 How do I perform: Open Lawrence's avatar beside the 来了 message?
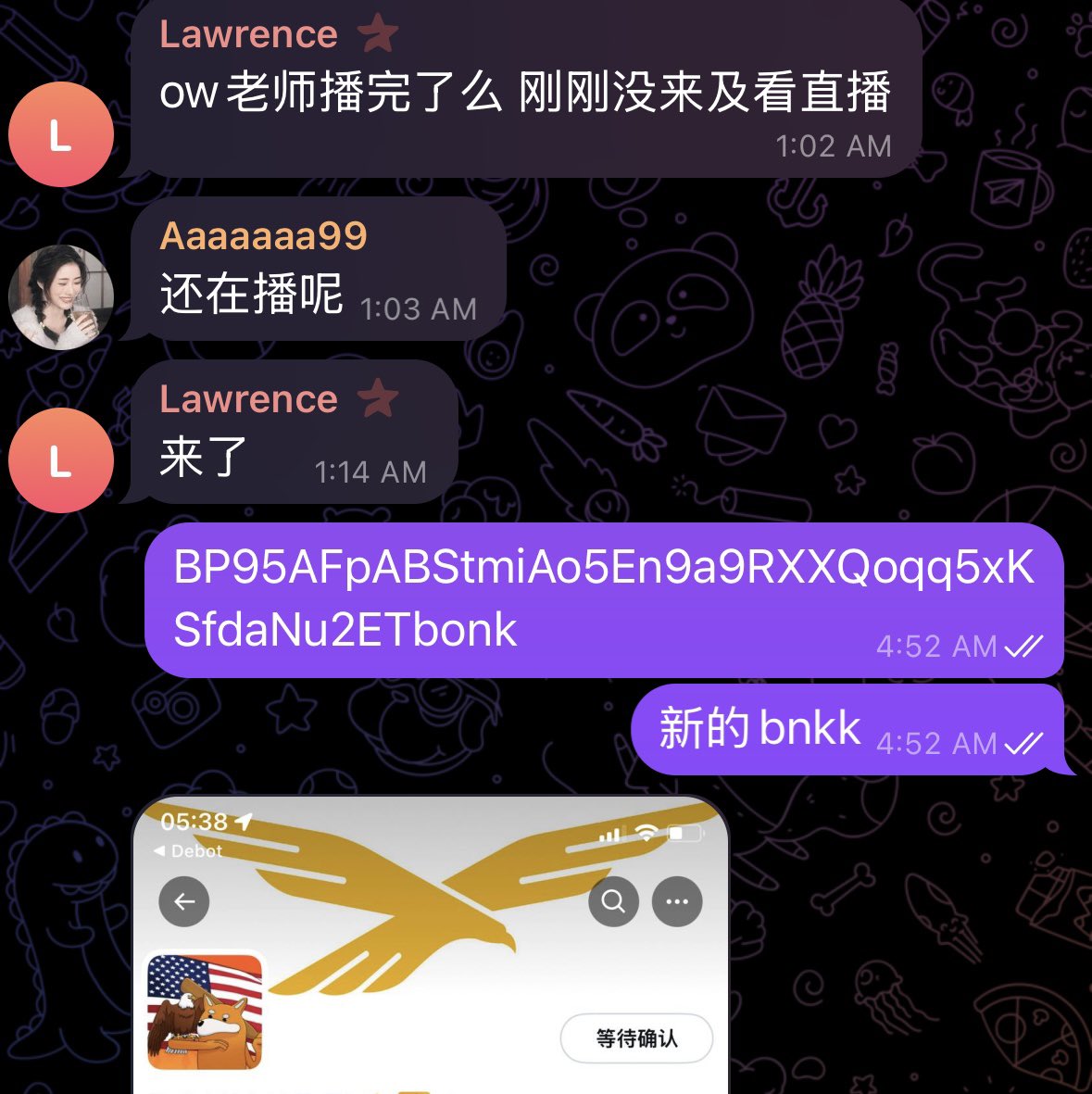click(60, 459)
